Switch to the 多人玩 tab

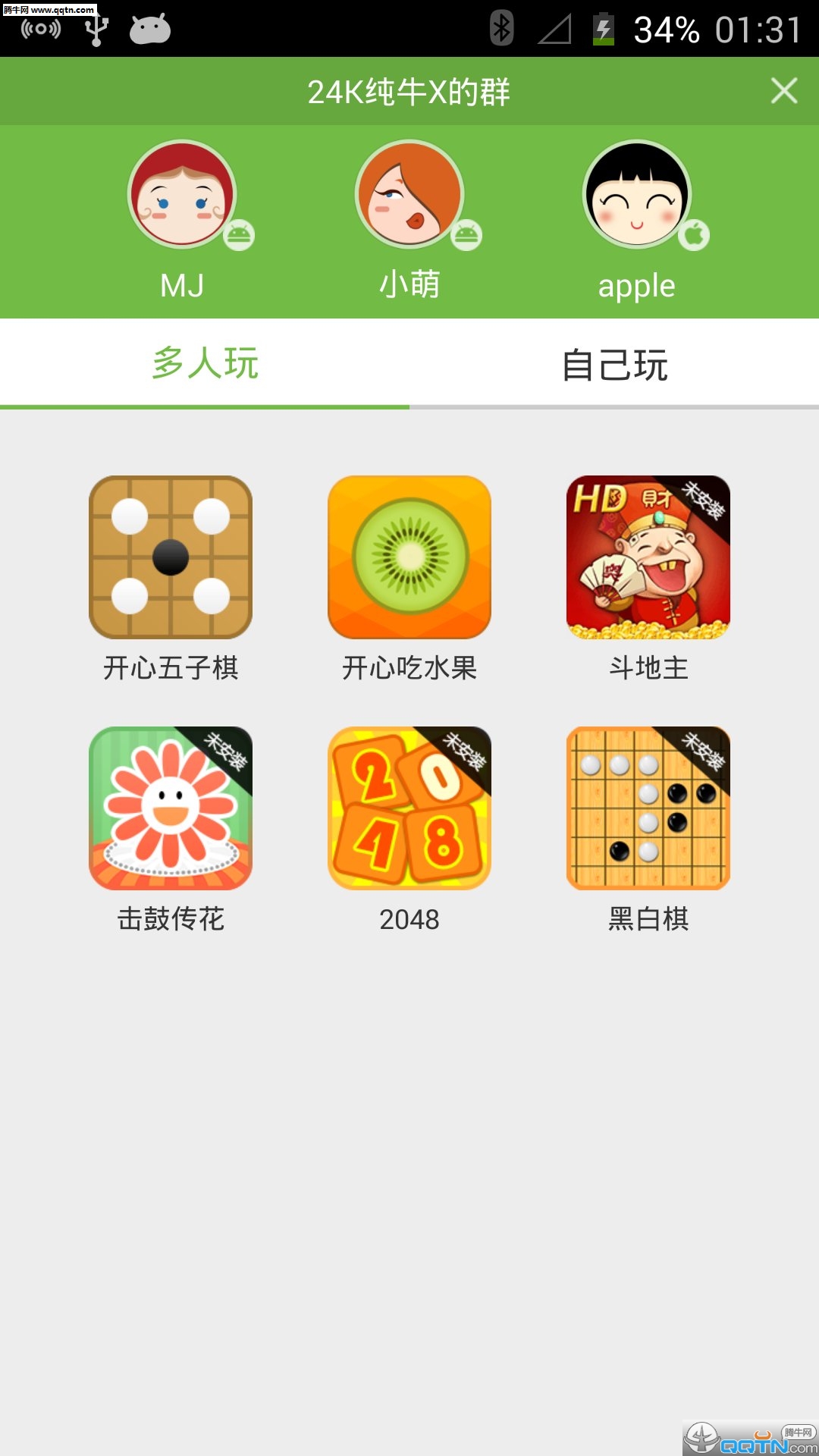[x=205, y=363]
